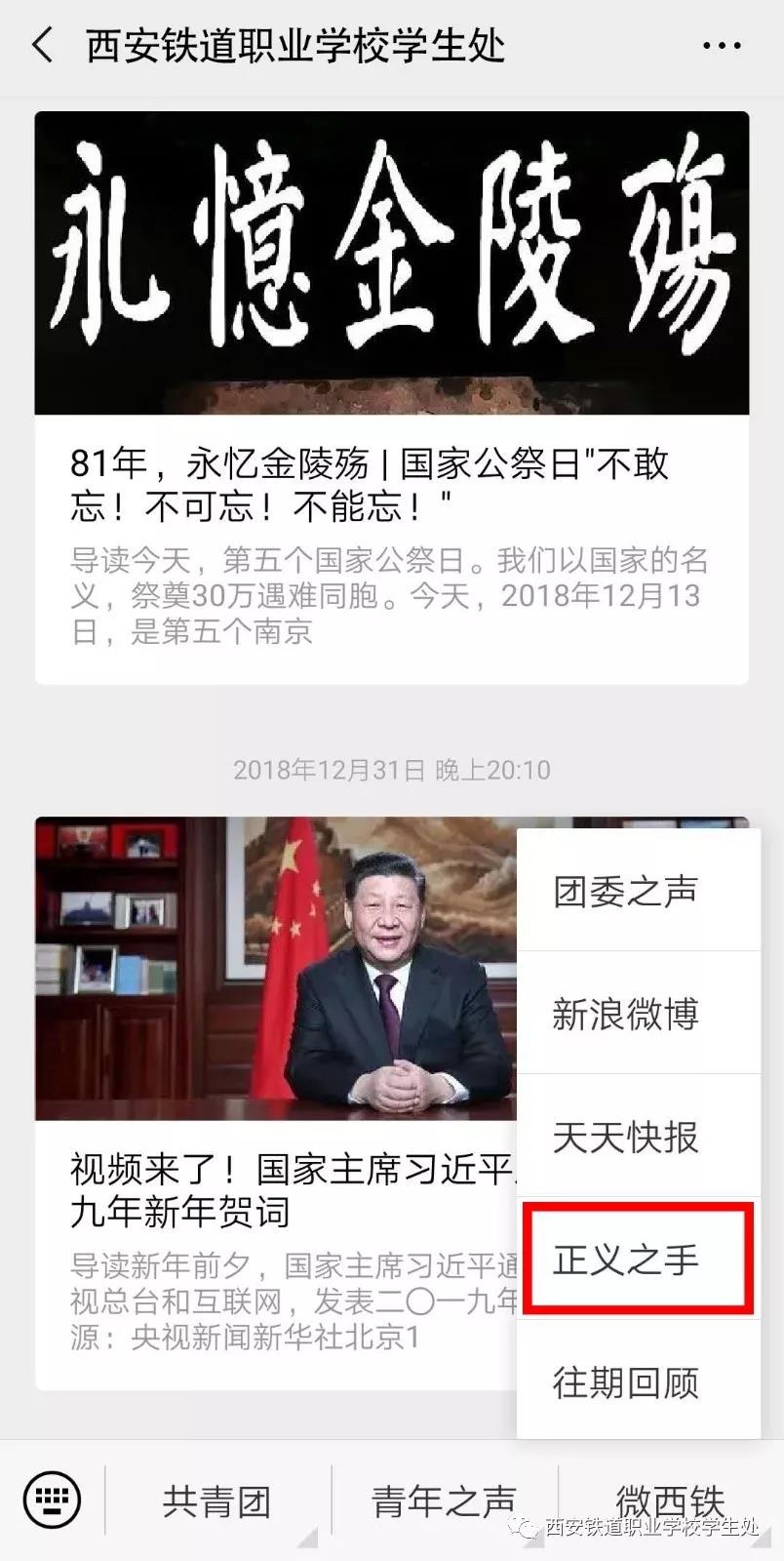Expand the 共青团 bottom menu
Screen dimensions: 784x1561
point(216,1501)
